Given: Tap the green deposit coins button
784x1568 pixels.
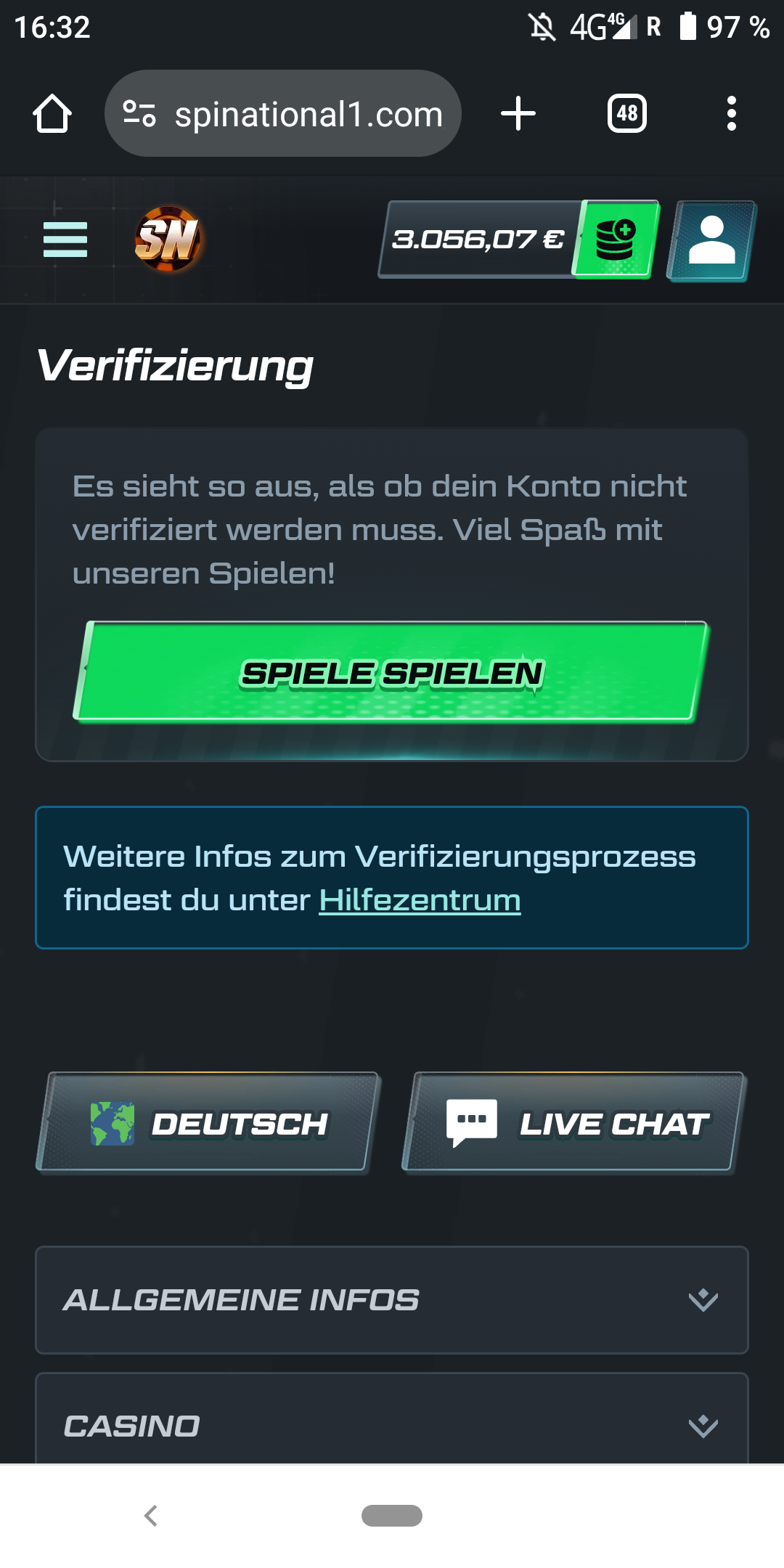Looking at the screenshot, I should point(616,240).
